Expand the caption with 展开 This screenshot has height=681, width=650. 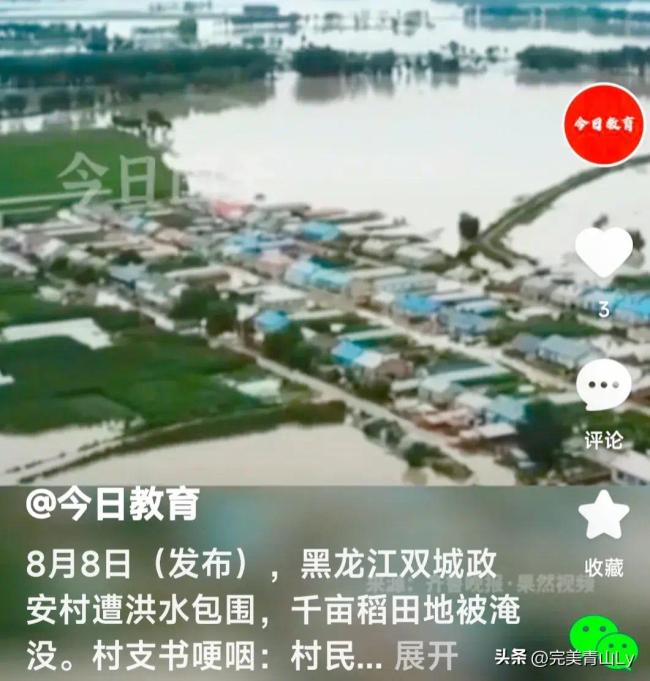click(427, 656)
